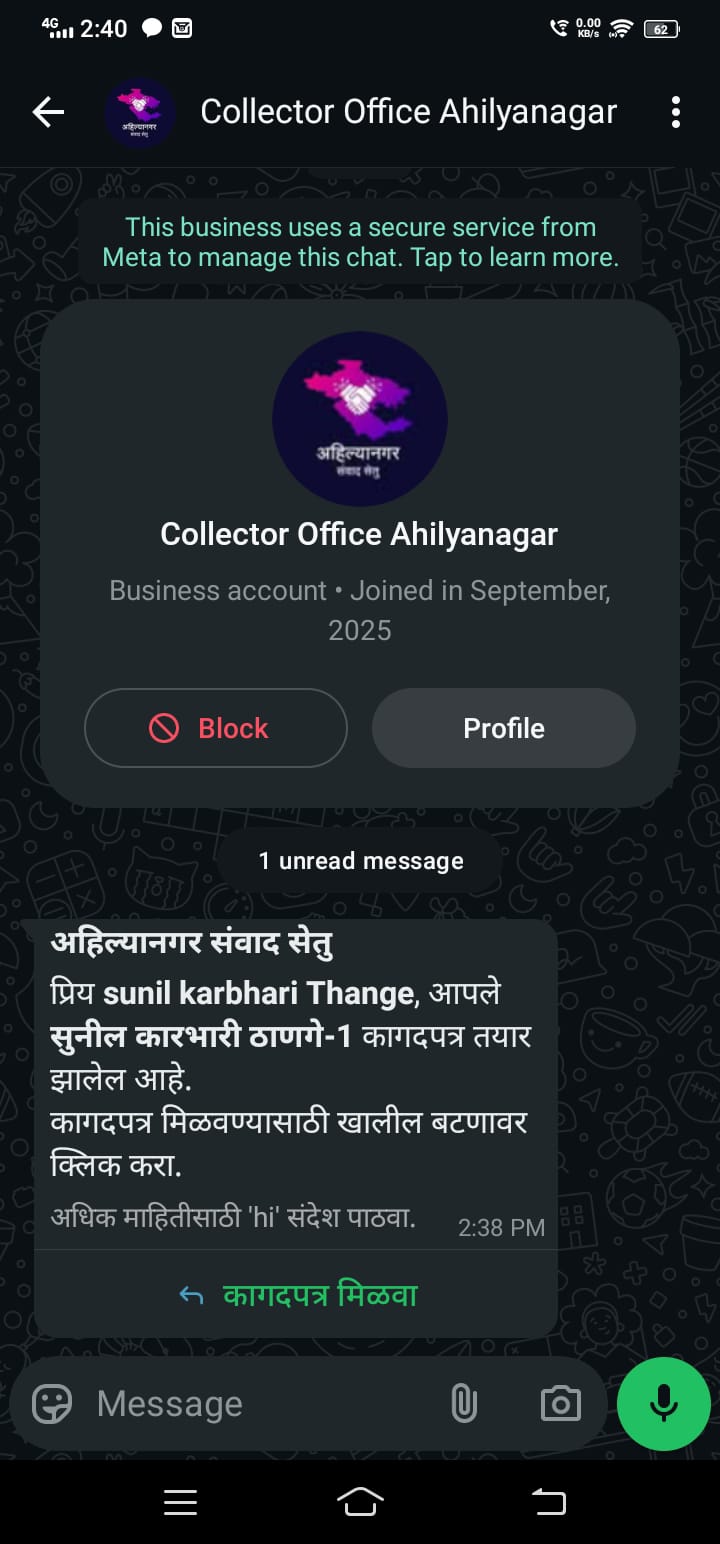This screenshot has height=1544, width=720.
Task: Open recent apps from the navigation bar
Action: coord(180,1502)
